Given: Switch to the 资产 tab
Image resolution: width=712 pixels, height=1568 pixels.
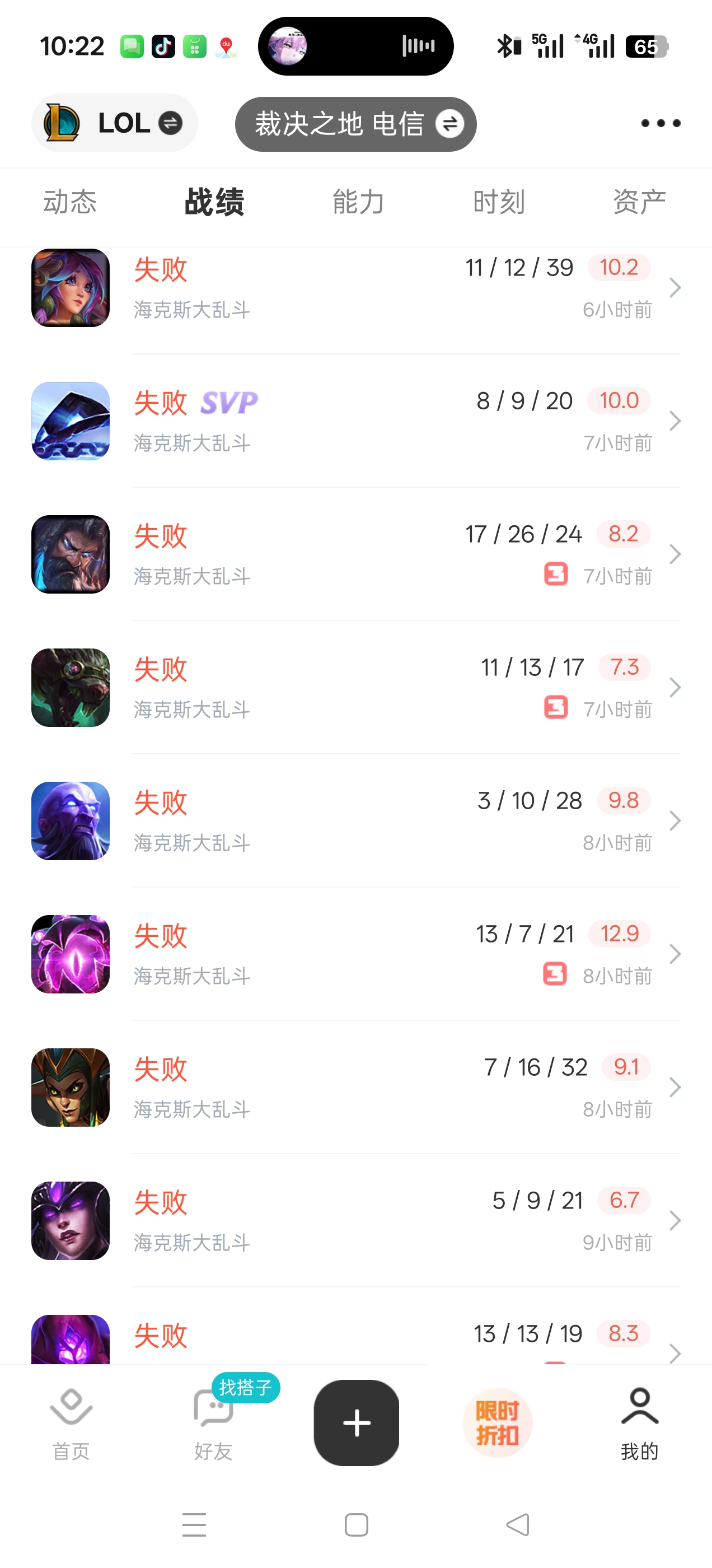Looking at the screenshot, I should (x=640, y=202).
